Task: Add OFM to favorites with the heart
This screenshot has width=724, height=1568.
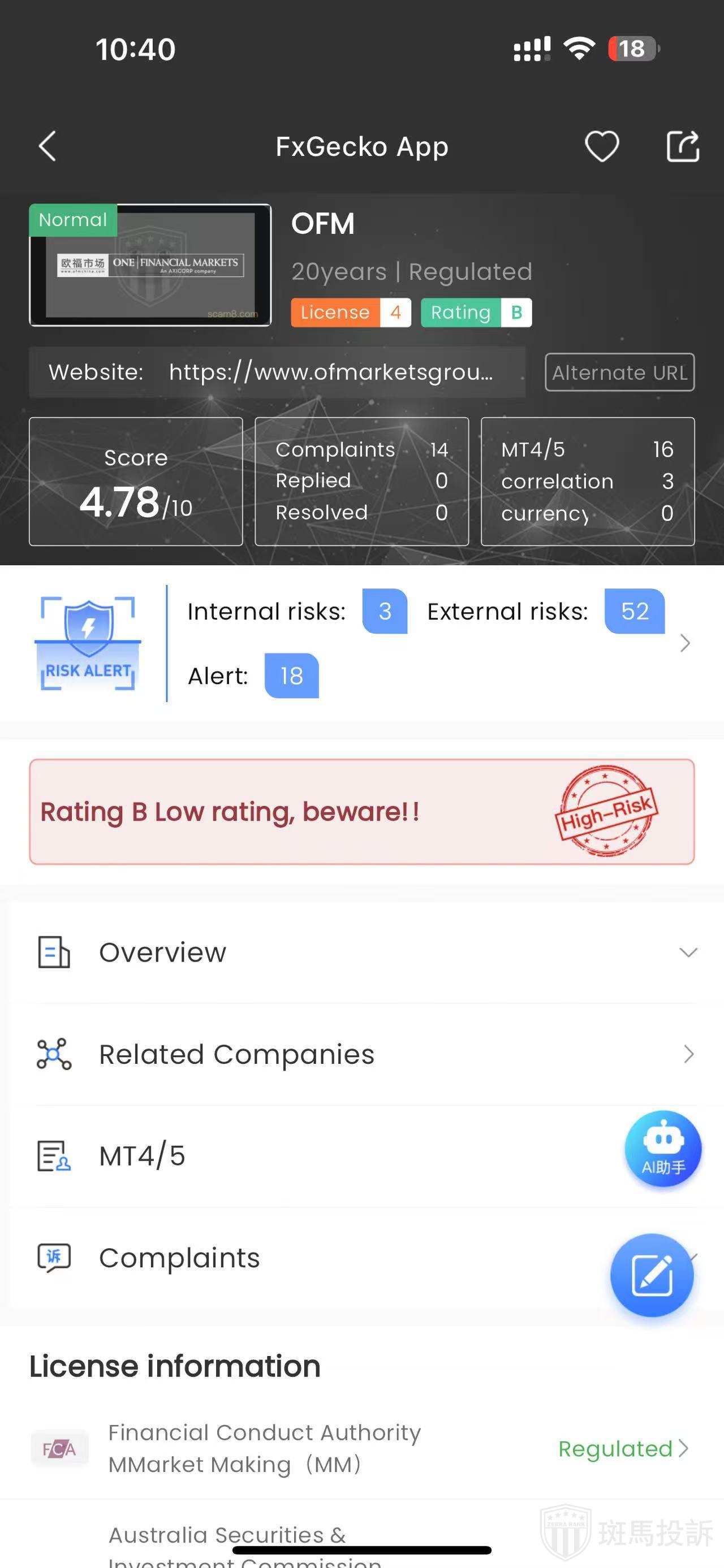Action: coord(602,147)
